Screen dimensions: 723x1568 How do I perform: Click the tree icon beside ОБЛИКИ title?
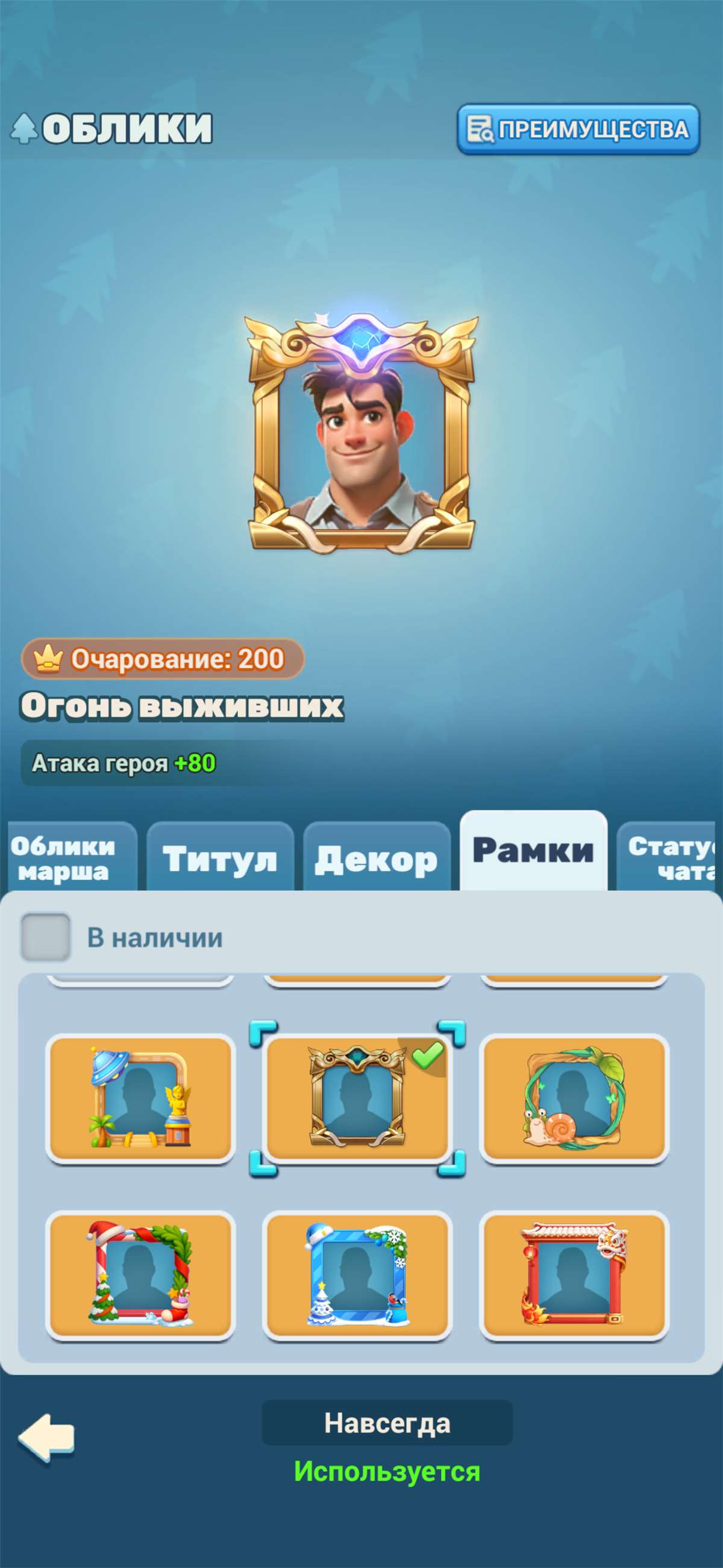pos(23,127)
